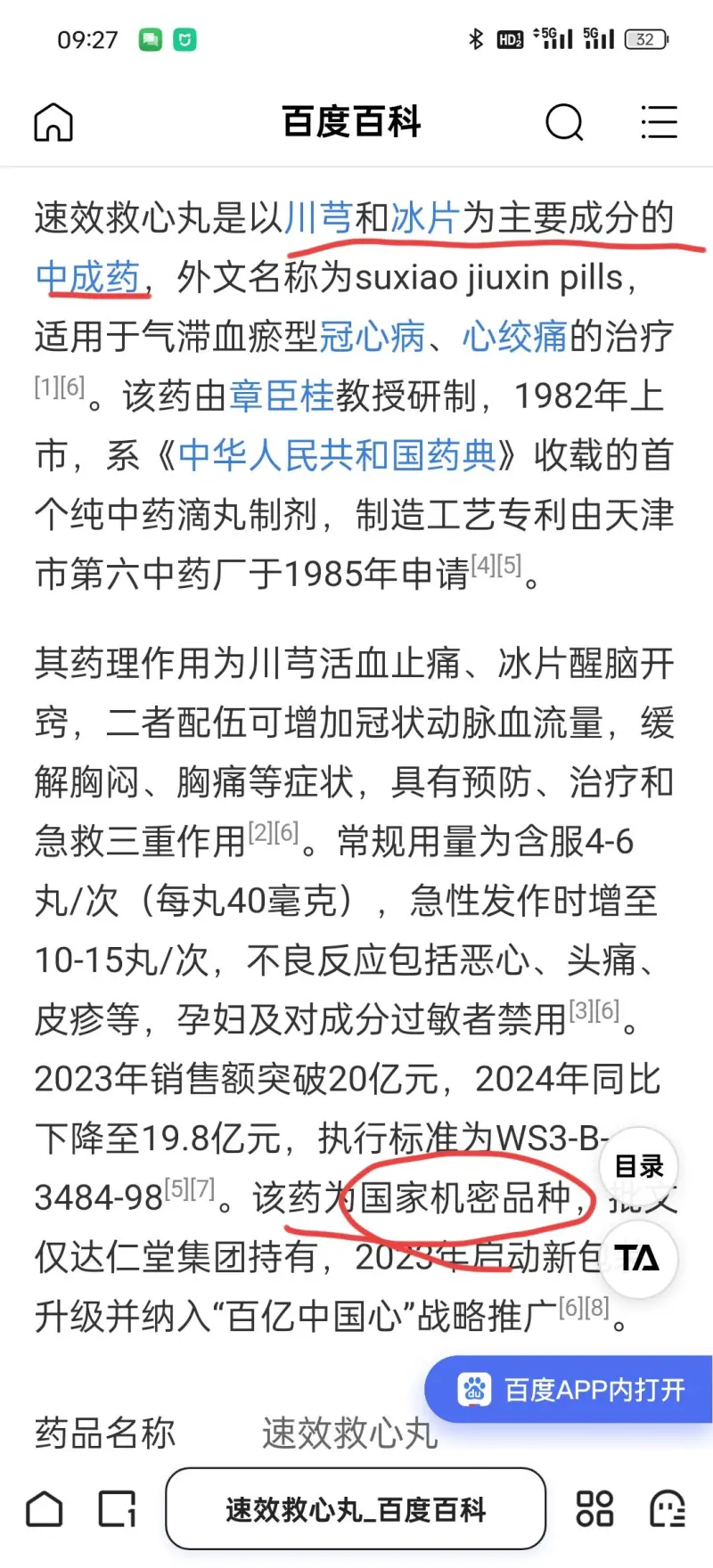This screenshot has height=1568, width=713.
Task: Go to Baidu Baike home page
Action: [53, 122]
